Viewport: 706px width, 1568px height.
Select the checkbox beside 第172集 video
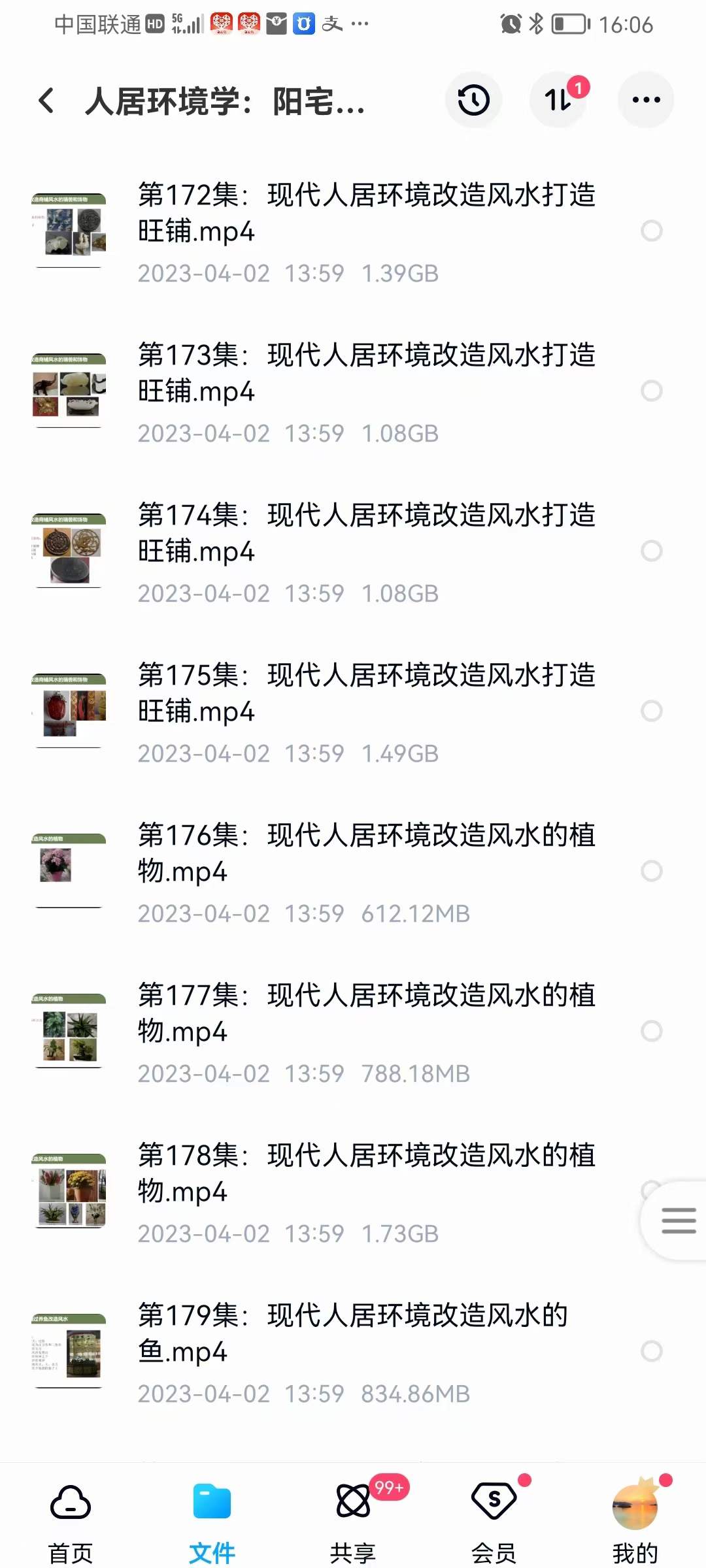pyautogui.click(x=652, y=230)
